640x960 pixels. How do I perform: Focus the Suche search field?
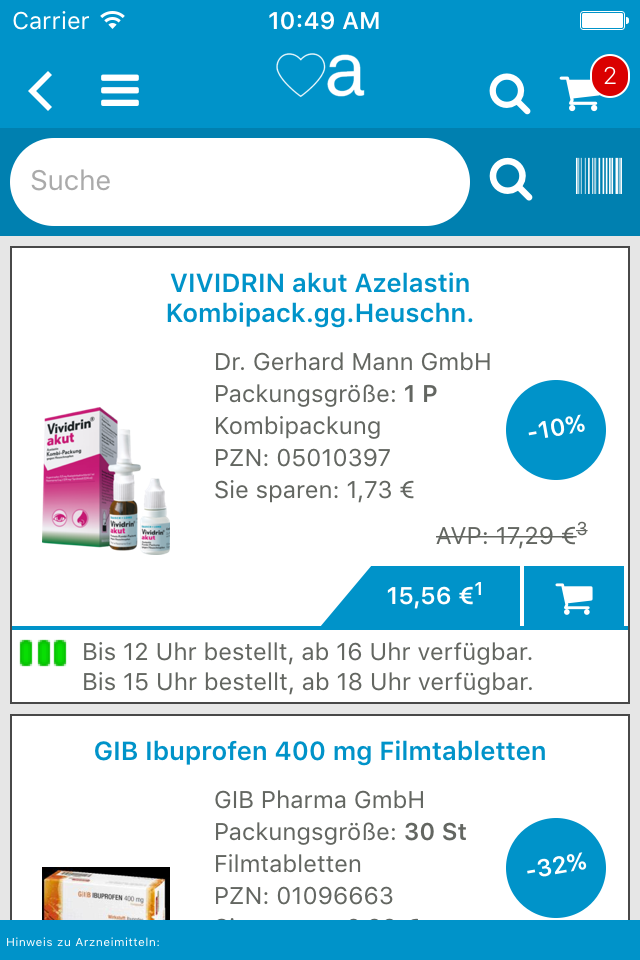pyautogui.click(x=240, y=181)
